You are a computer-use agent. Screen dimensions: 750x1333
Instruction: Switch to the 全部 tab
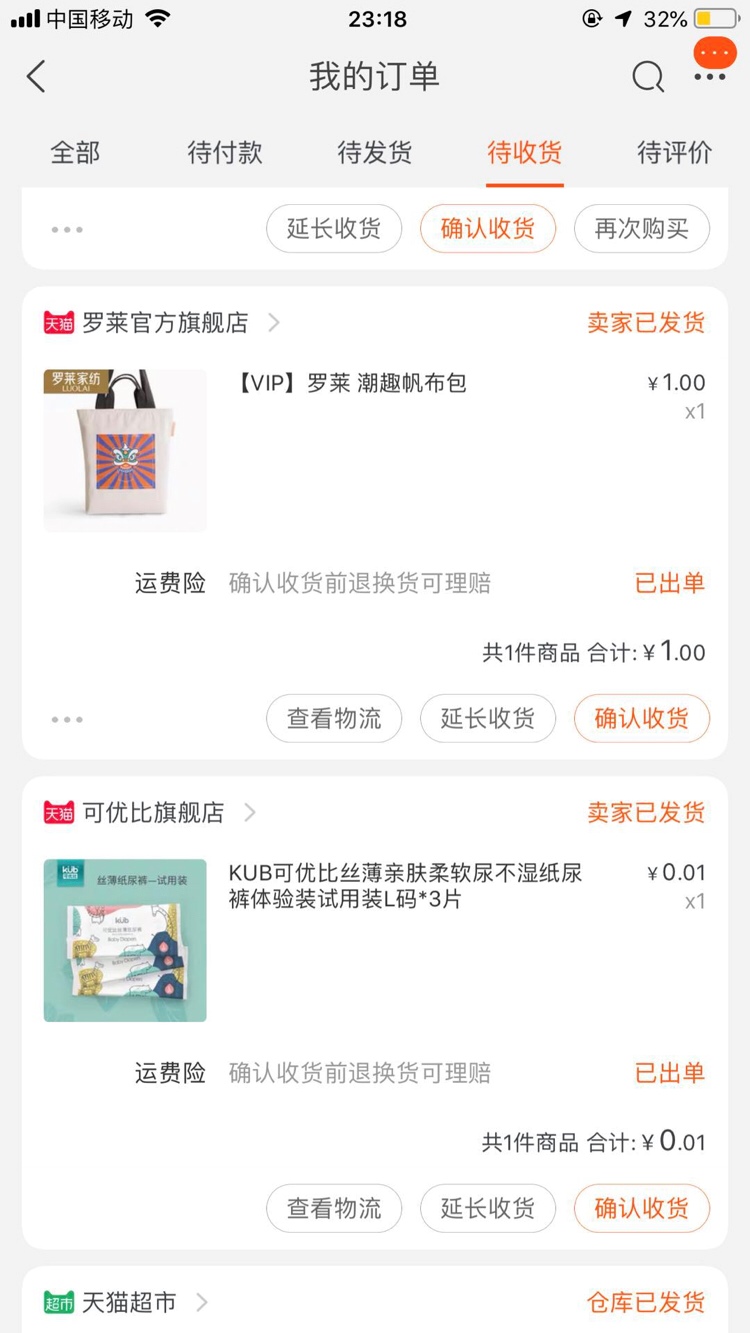tap(75, 153)
